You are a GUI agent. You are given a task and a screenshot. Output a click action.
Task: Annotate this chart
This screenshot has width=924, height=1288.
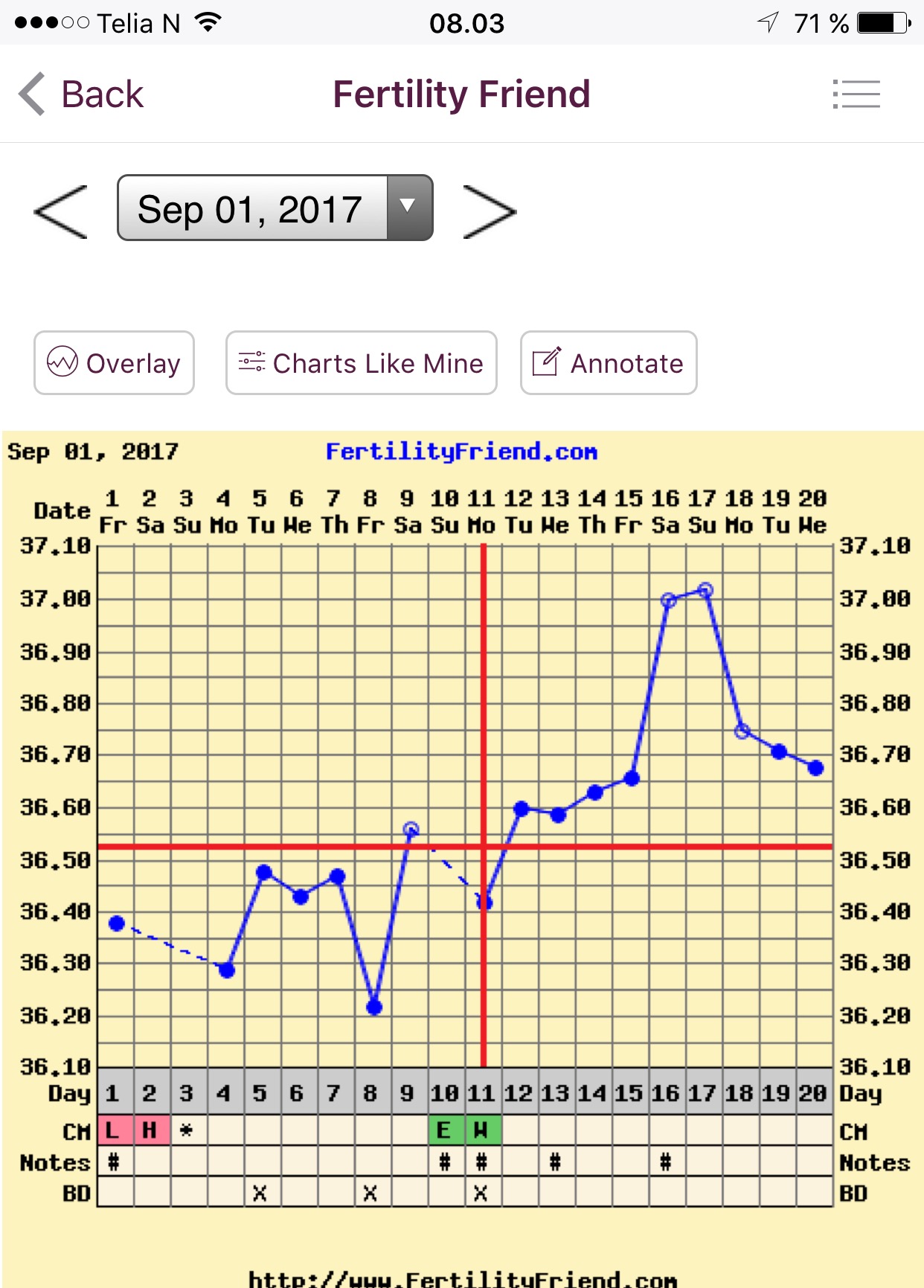[609, 363]
